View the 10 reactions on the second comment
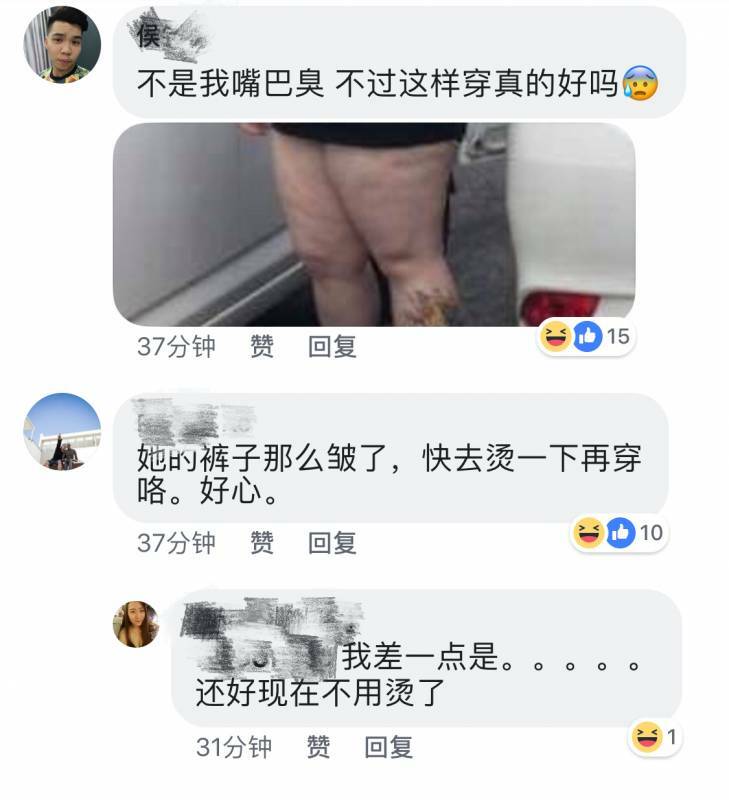729x800 pixels. click(x=618, y=533)
